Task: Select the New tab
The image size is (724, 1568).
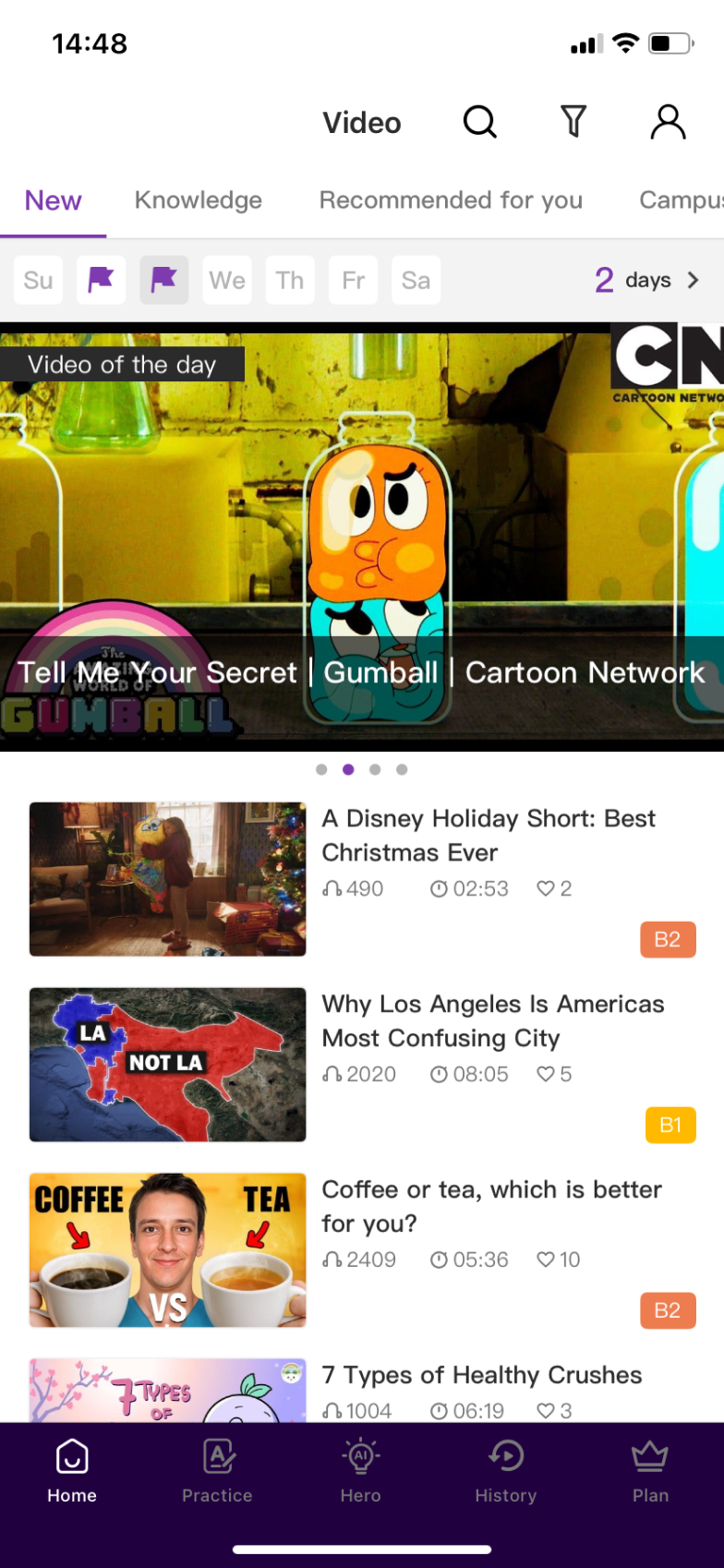Action: [53, 200]
